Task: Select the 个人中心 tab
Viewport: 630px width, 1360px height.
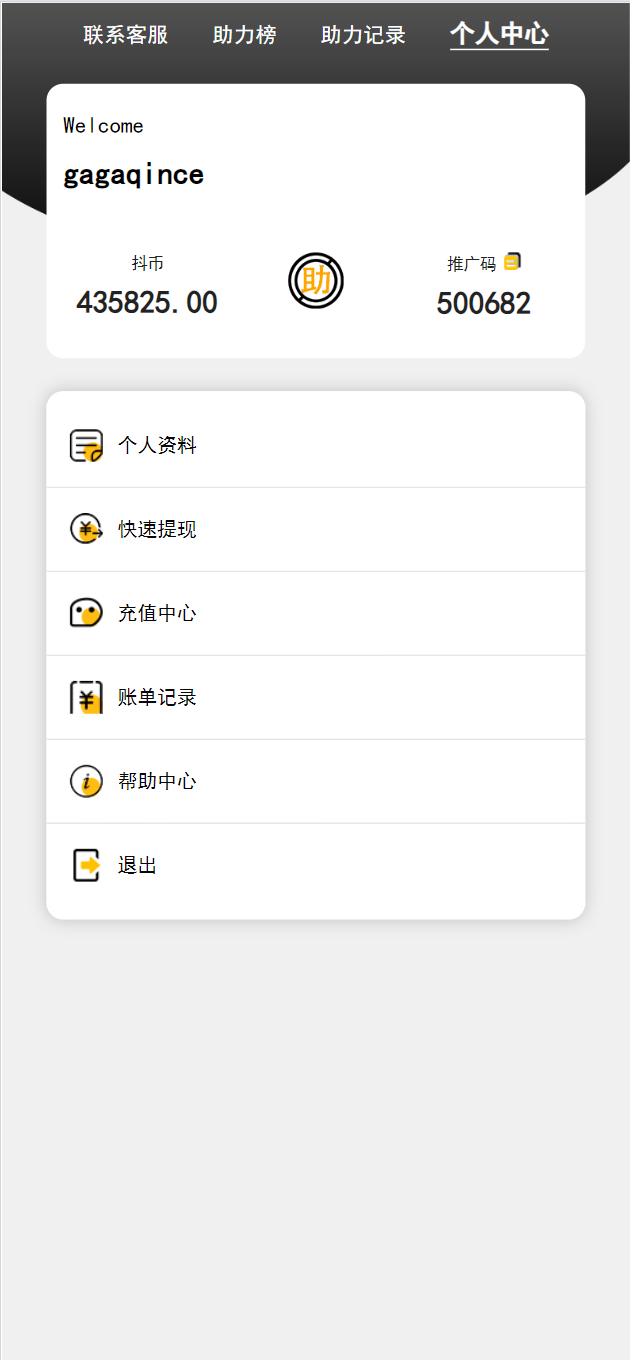Action: (x=499, y=35)
